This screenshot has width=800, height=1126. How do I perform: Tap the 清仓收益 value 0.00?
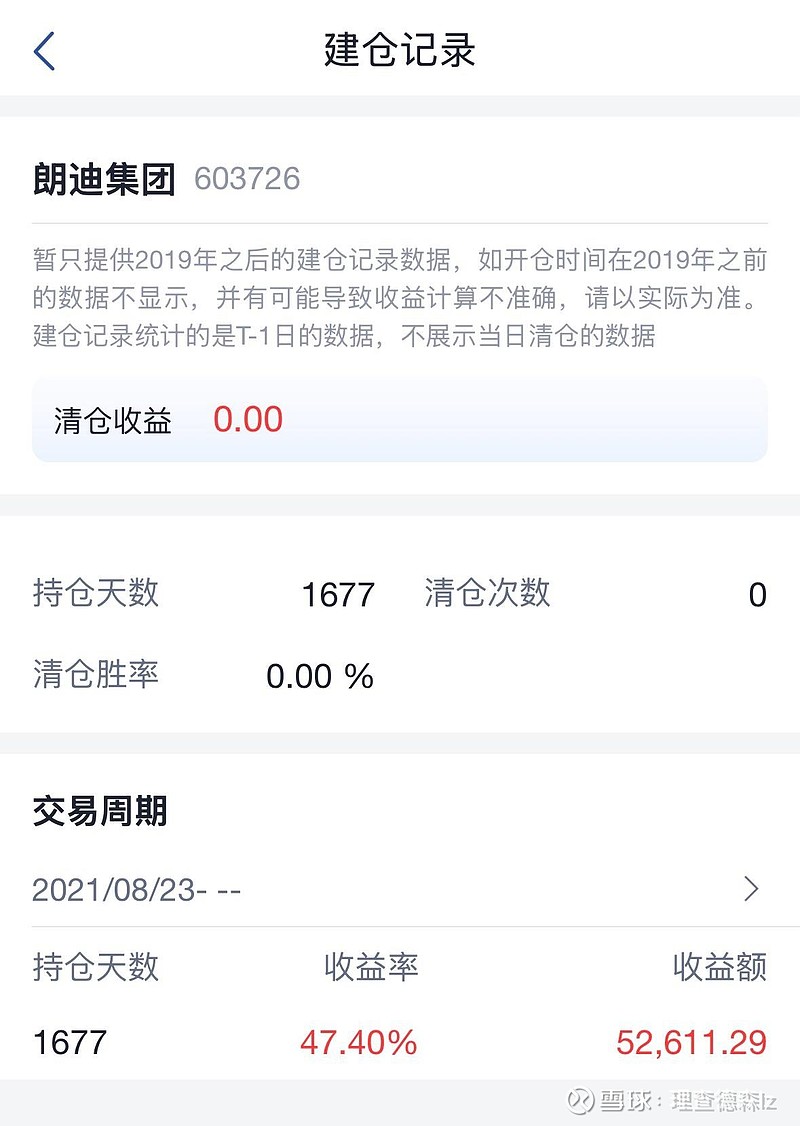(x=249, y=420)
